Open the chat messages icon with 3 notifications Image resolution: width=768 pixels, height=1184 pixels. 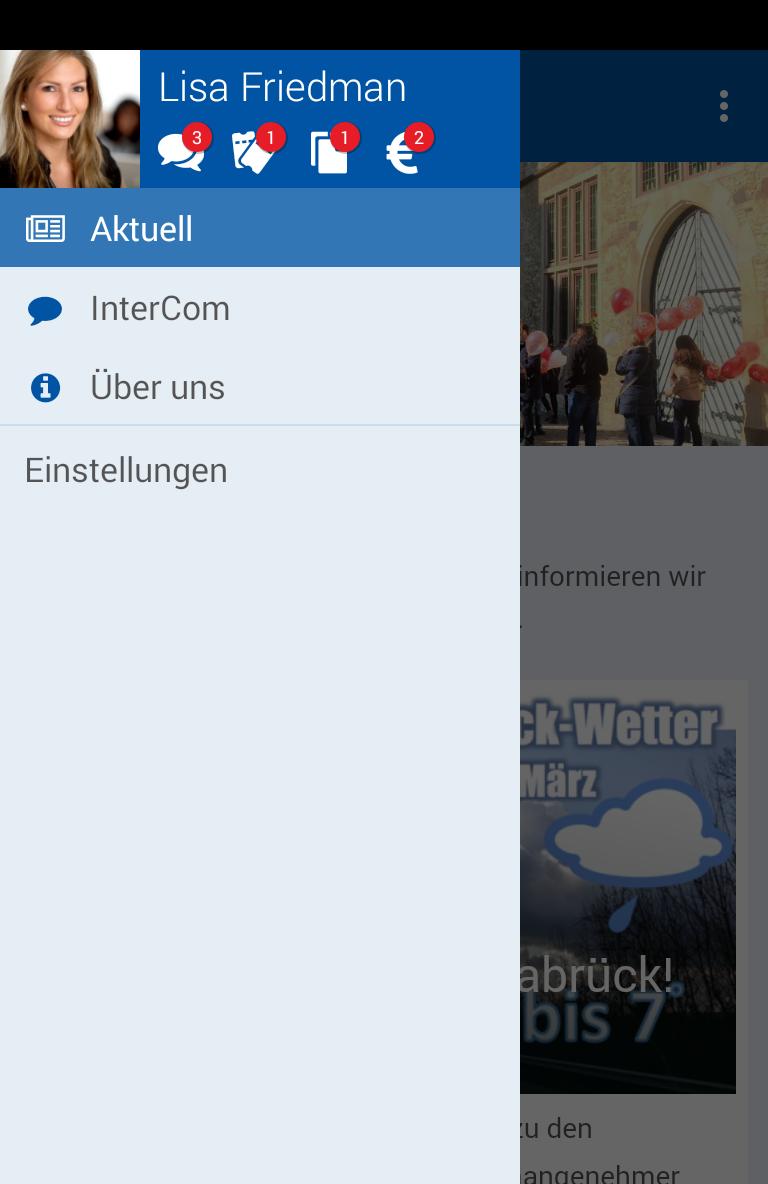coord(180,152)
